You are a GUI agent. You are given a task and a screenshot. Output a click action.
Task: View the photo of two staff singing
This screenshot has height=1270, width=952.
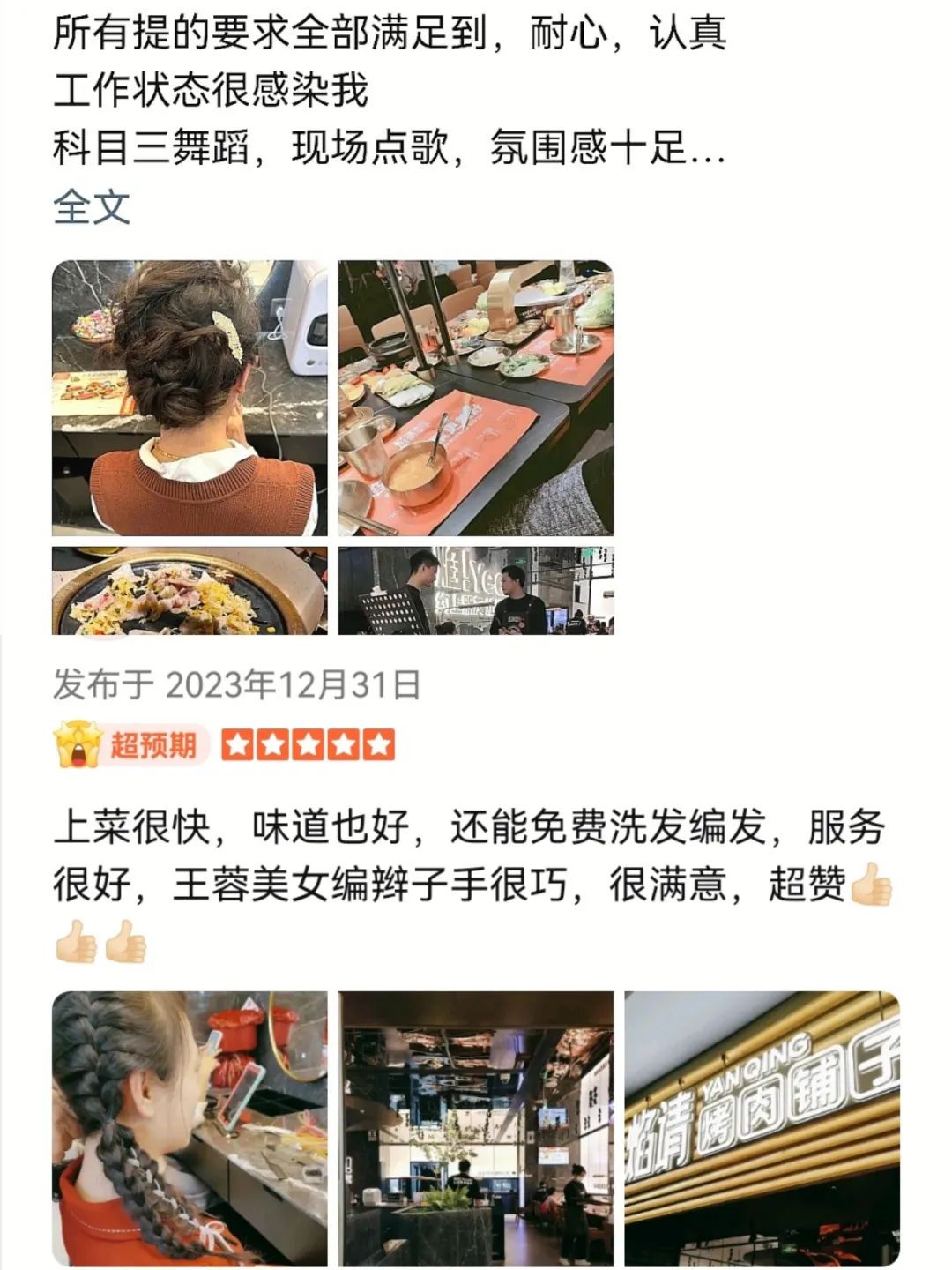[476, 590]
